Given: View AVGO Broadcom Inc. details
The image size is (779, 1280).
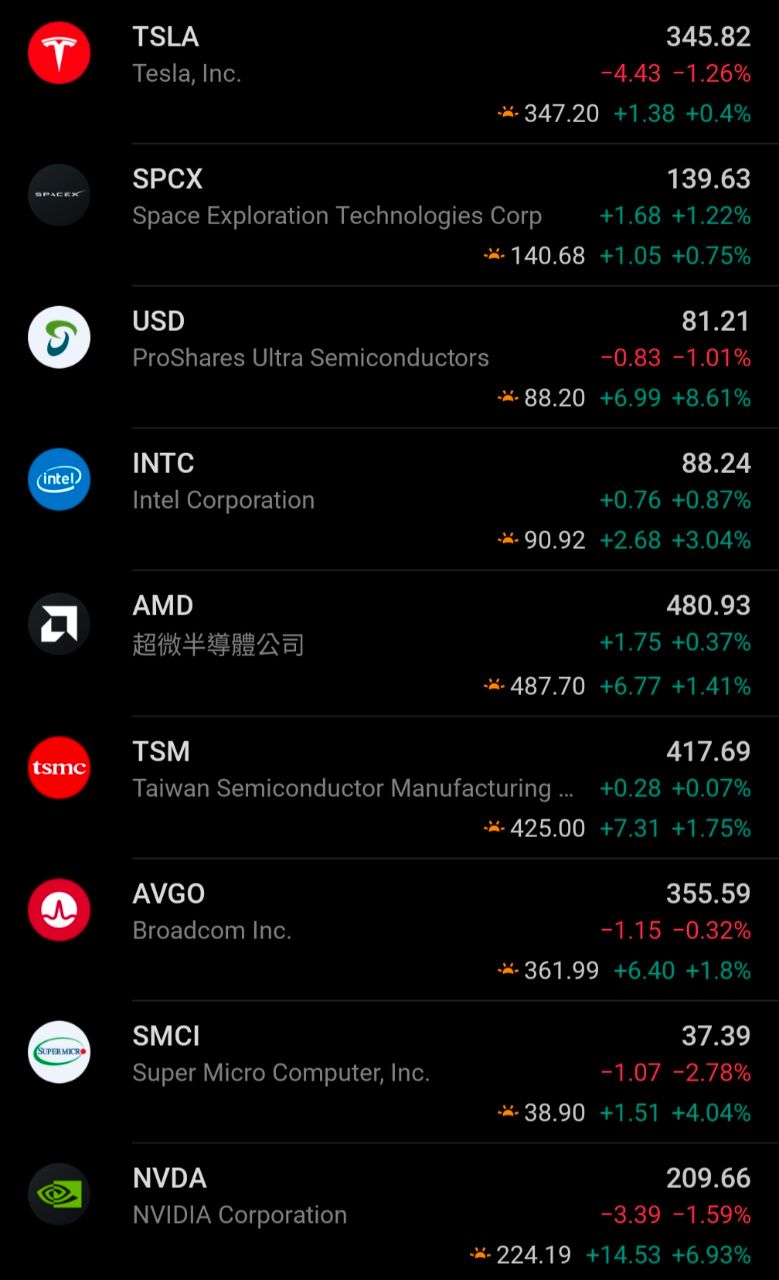Looking at the screenshot, I should pyautogui.click(x=389, y=929).
